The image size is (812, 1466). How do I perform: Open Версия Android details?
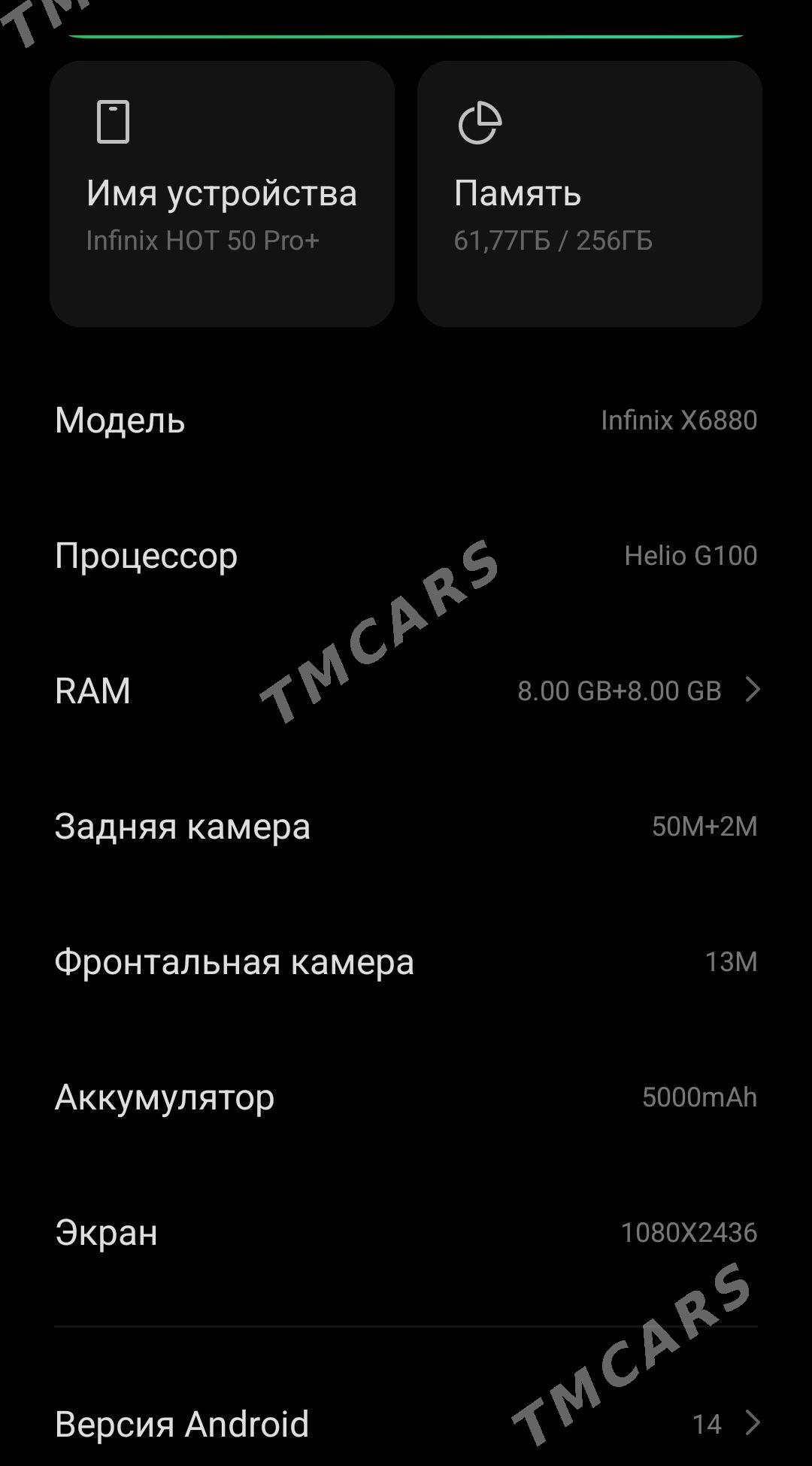tap(406, 1423)
